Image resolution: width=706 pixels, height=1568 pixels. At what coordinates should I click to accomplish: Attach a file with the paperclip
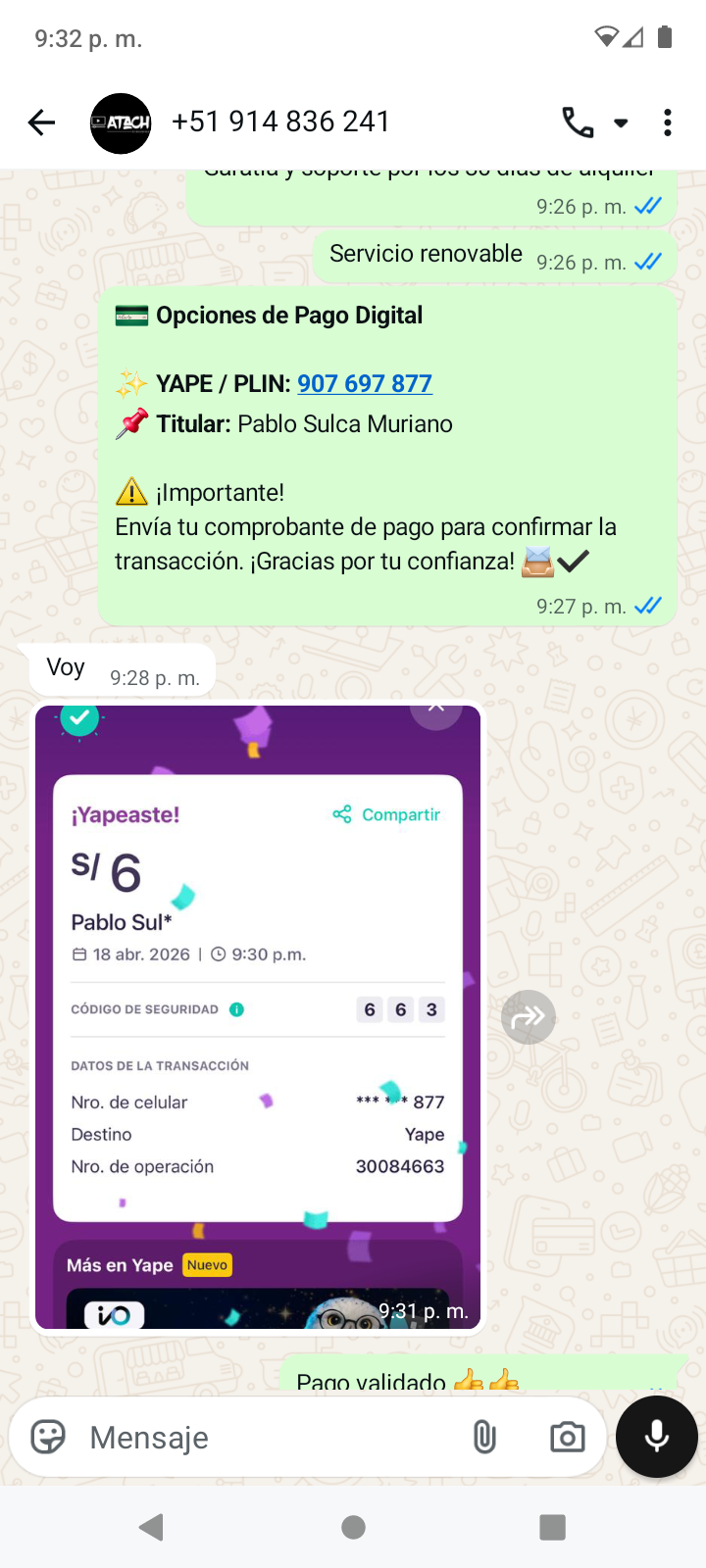click(x=484, y=1438)
